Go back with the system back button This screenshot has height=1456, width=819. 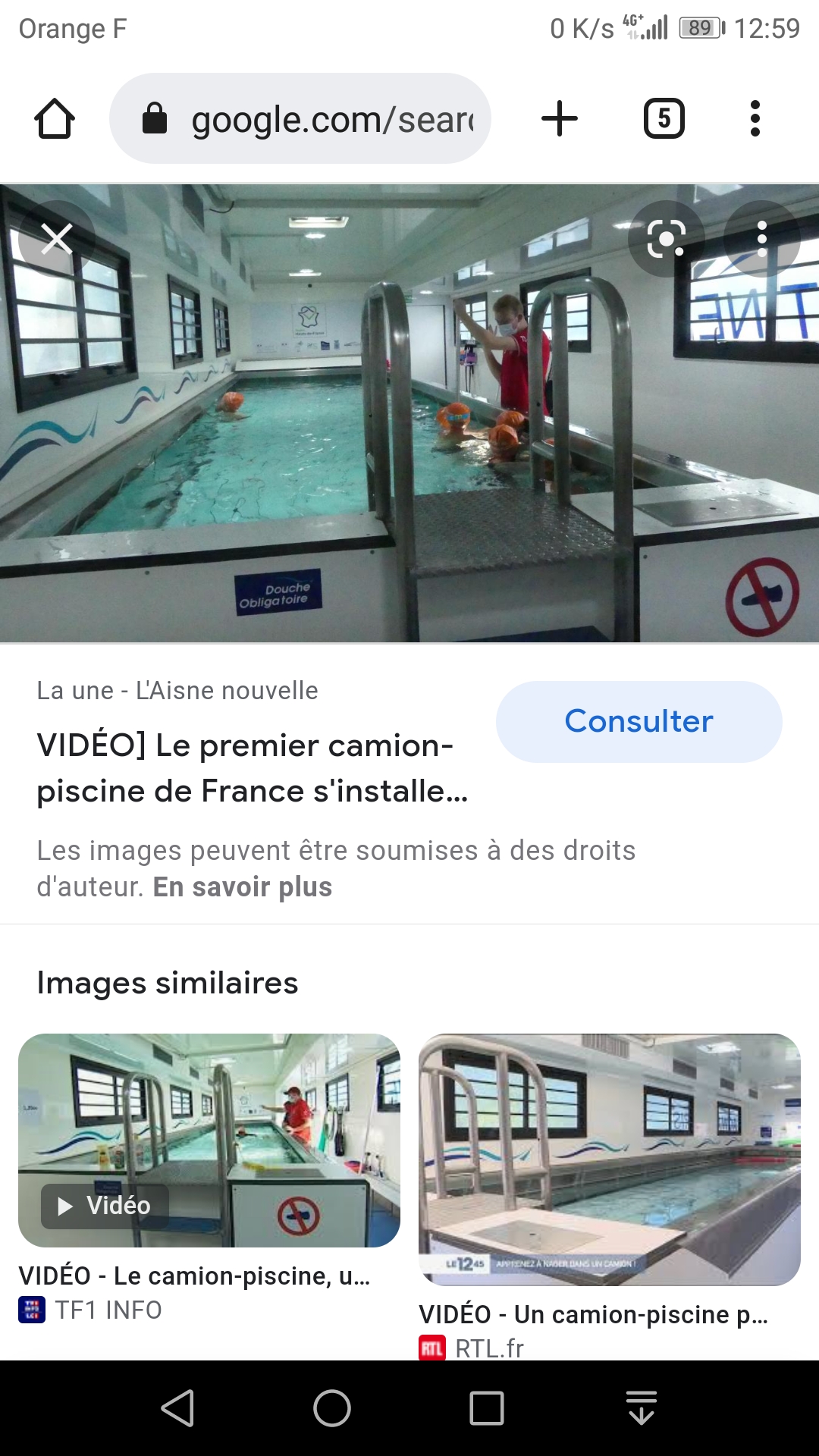point(178,1408)
